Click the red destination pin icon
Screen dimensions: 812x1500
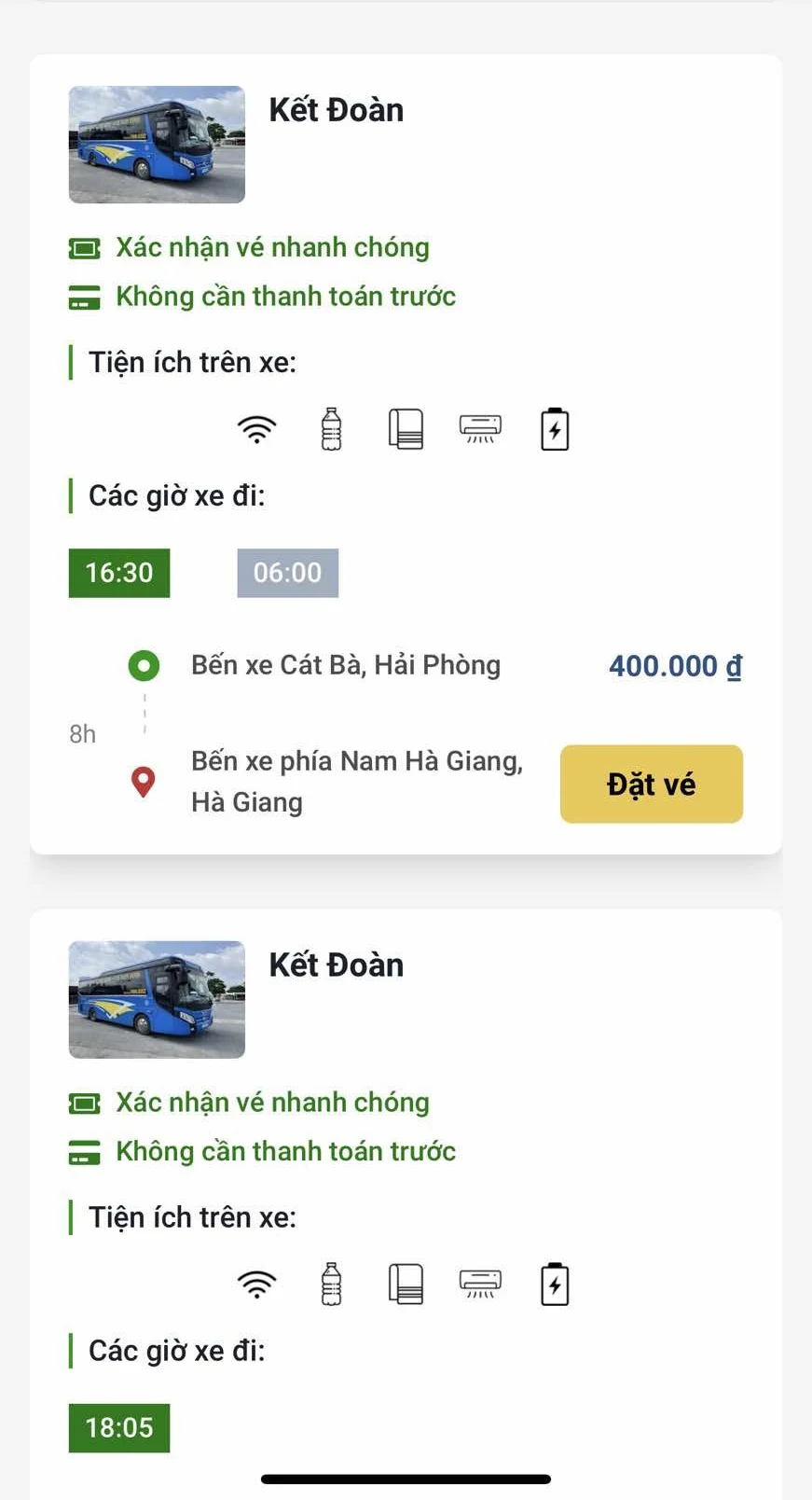(x=143, y=783)
